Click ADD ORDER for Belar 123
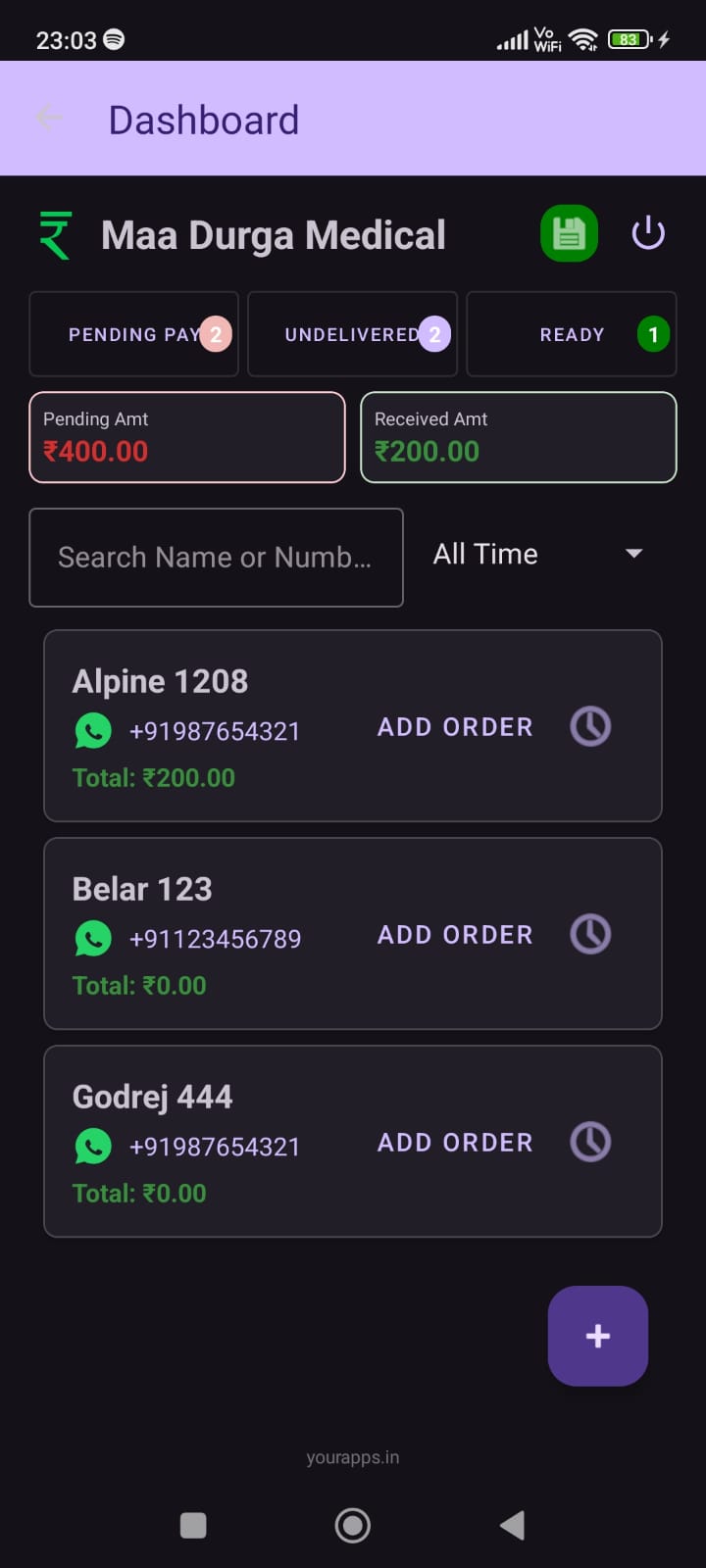Screen dimensions: 706x1568 (x=454, y=934)
